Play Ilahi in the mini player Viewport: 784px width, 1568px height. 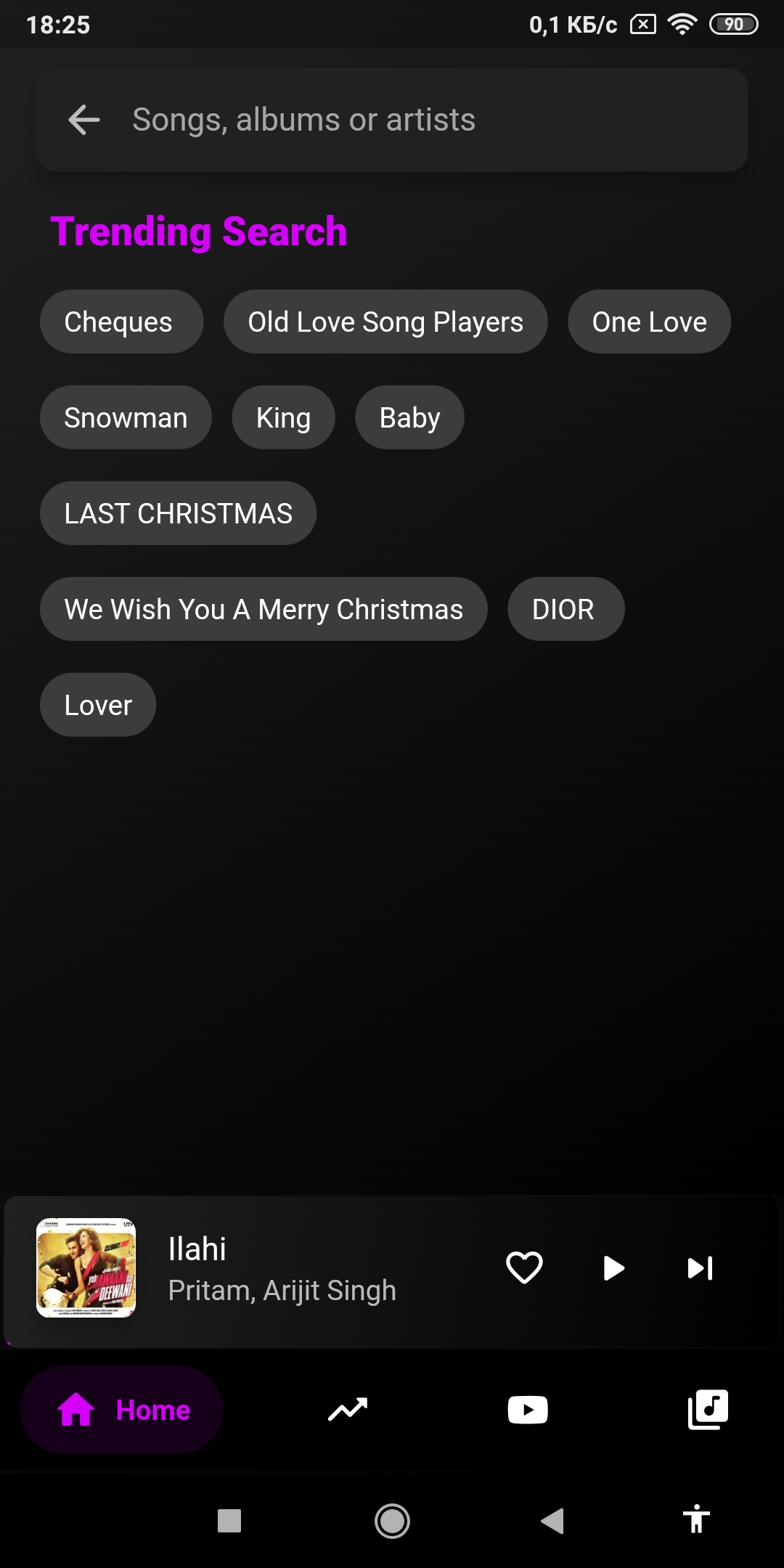point(613,1268)
